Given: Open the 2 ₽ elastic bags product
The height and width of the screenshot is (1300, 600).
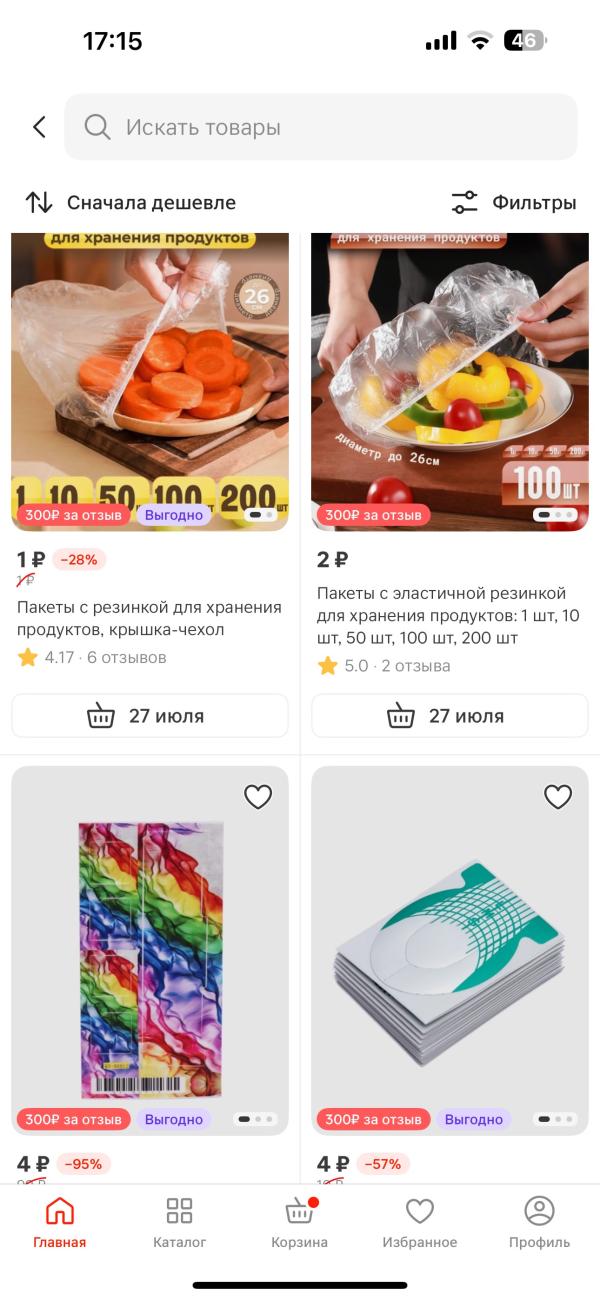Looking at the screenshot, I should (x=449, y=380).
